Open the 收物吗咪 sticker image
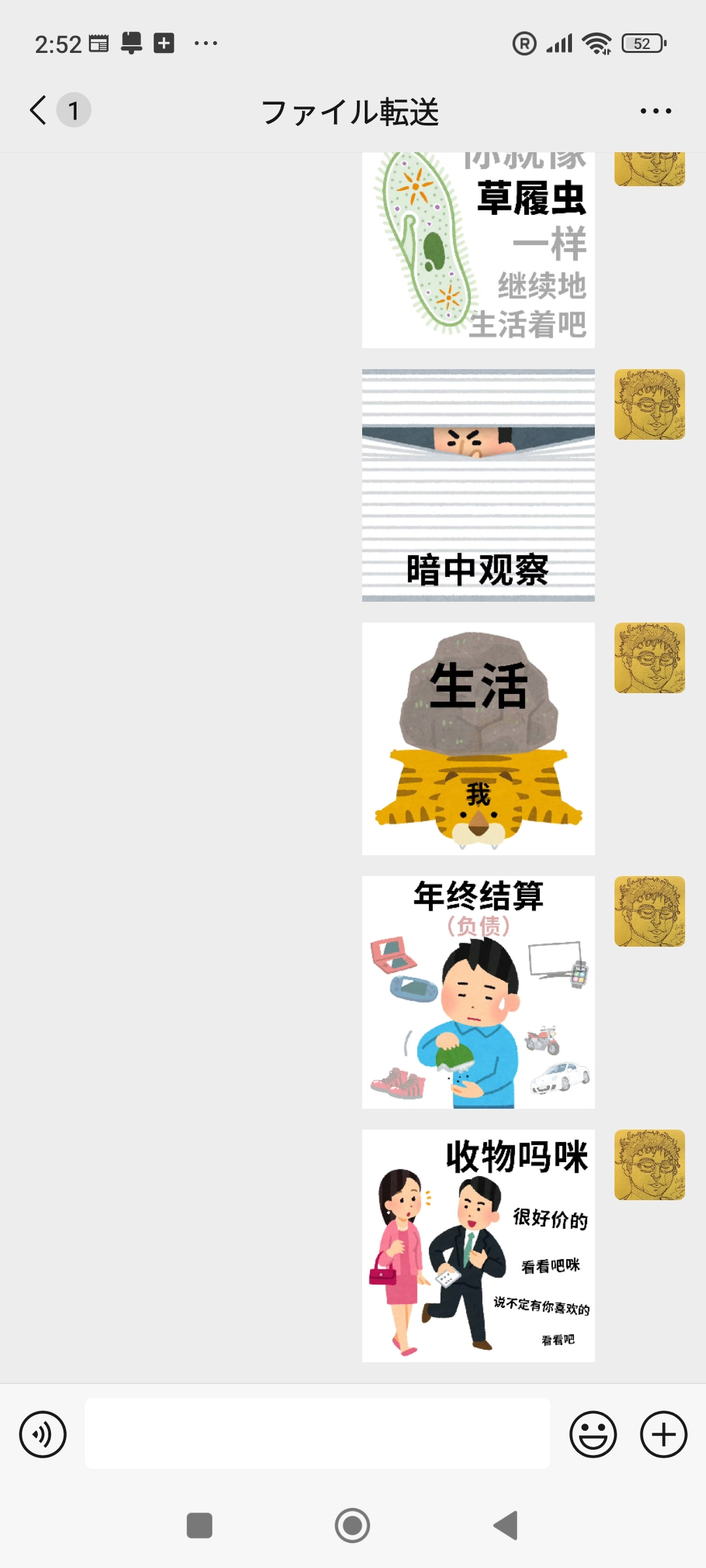The height and width of the screenshot is (1568, 706). pyautogui.click(x=478, y=1245)
